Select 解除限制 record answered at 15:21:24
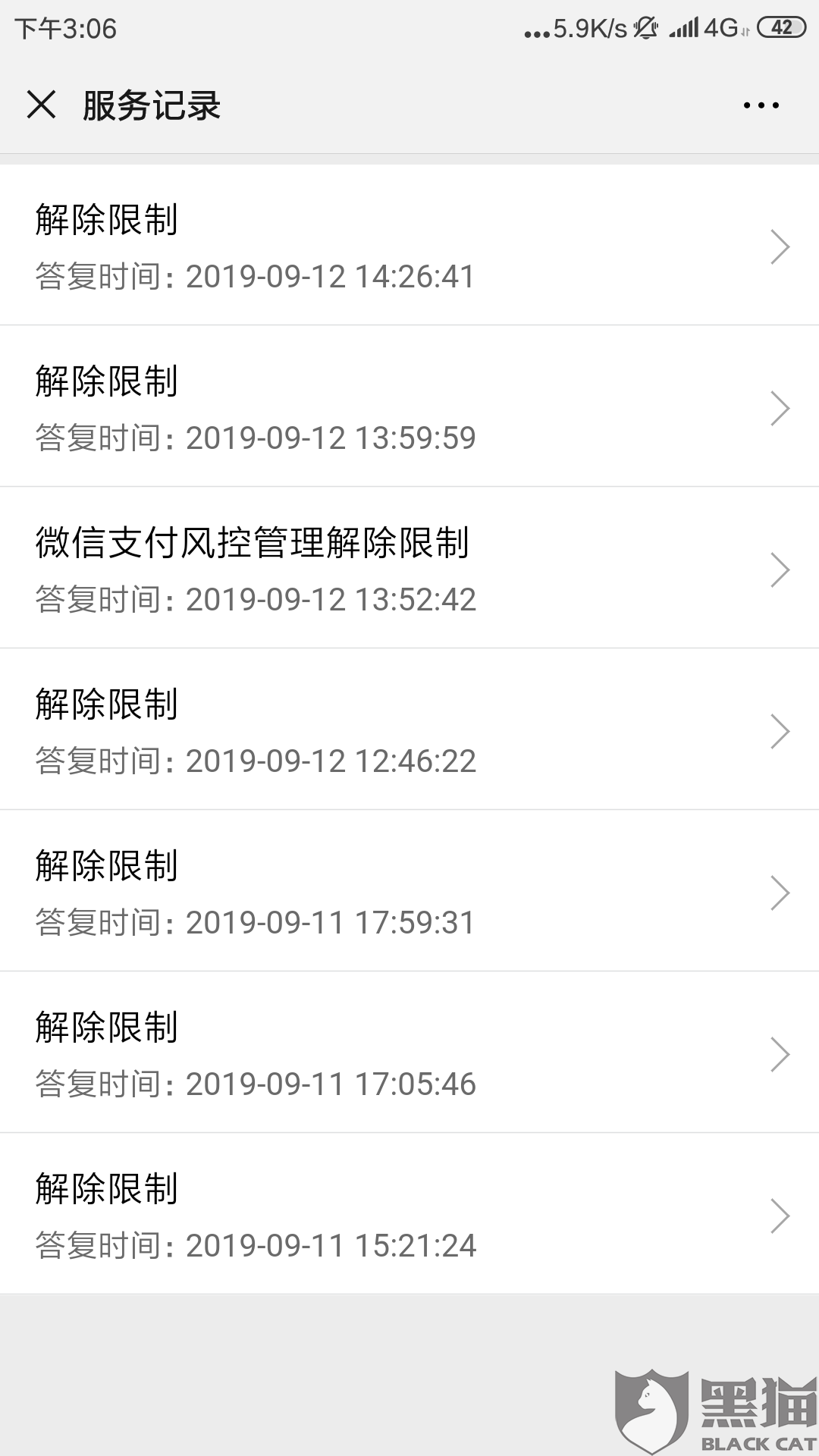Image resolution: width=819 pixels, height=1456 pixels. click(409, 1215)
